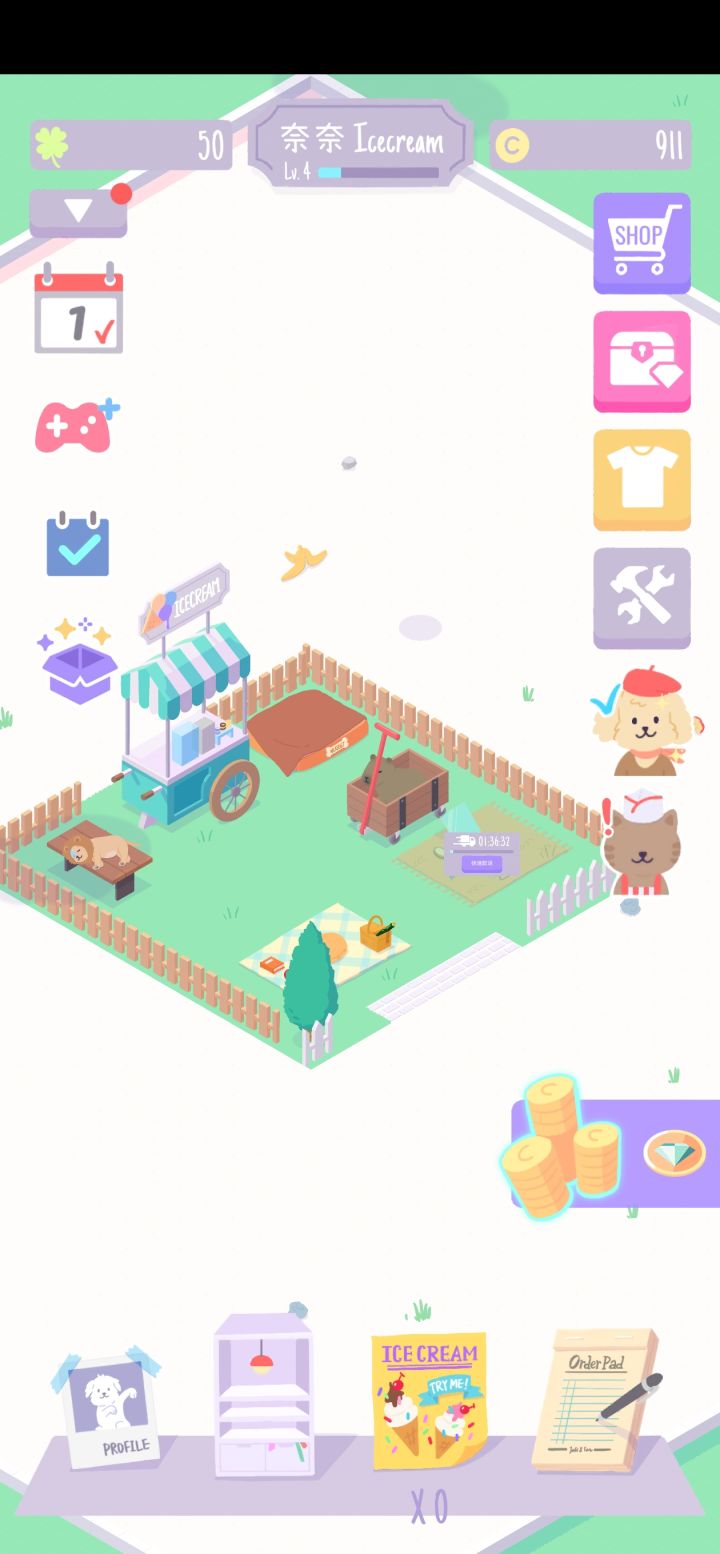The width and height of the screenshot is (720, 1554).
Task: Open the ICE CREAM Try Me poster
Action: 430,1396
